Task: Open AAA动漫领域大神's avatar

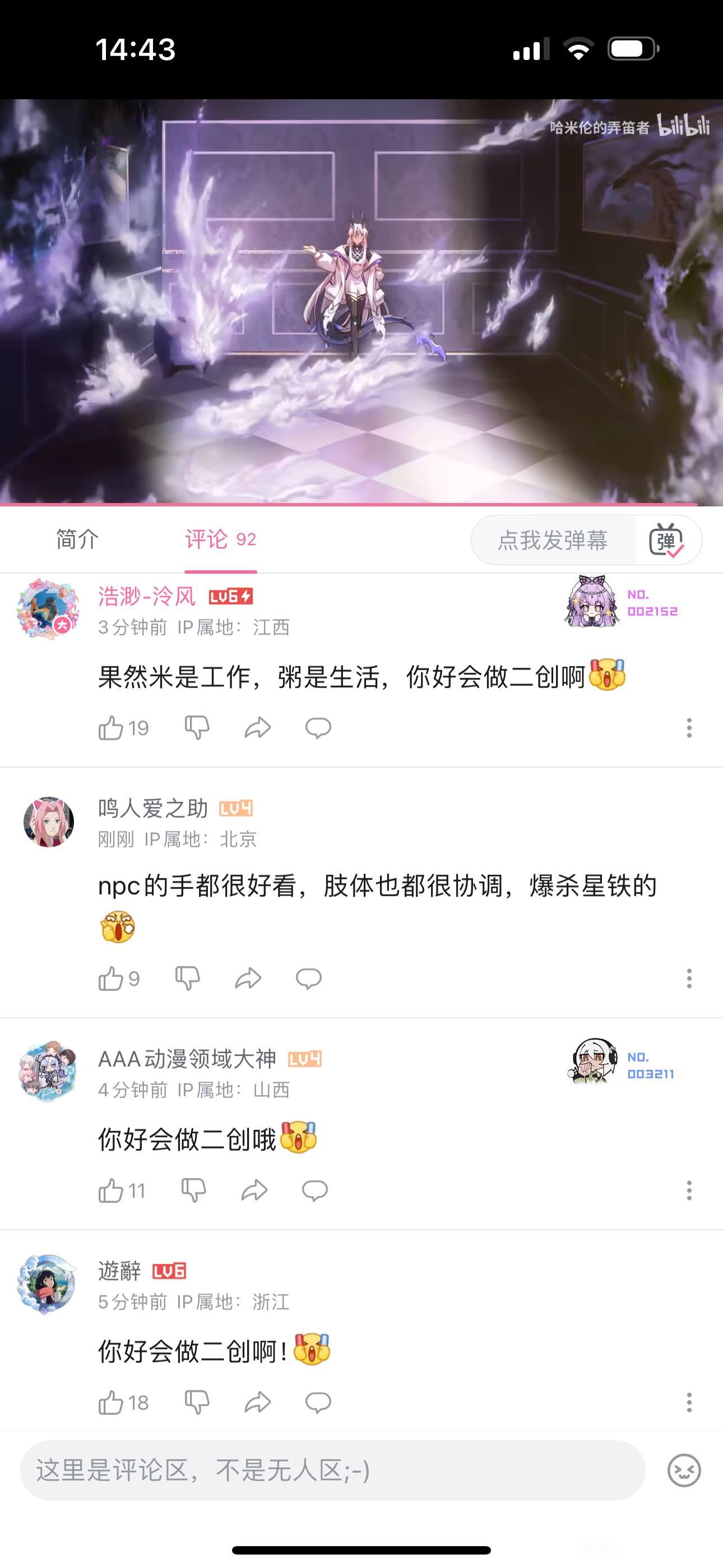Action: point(48,1071)
